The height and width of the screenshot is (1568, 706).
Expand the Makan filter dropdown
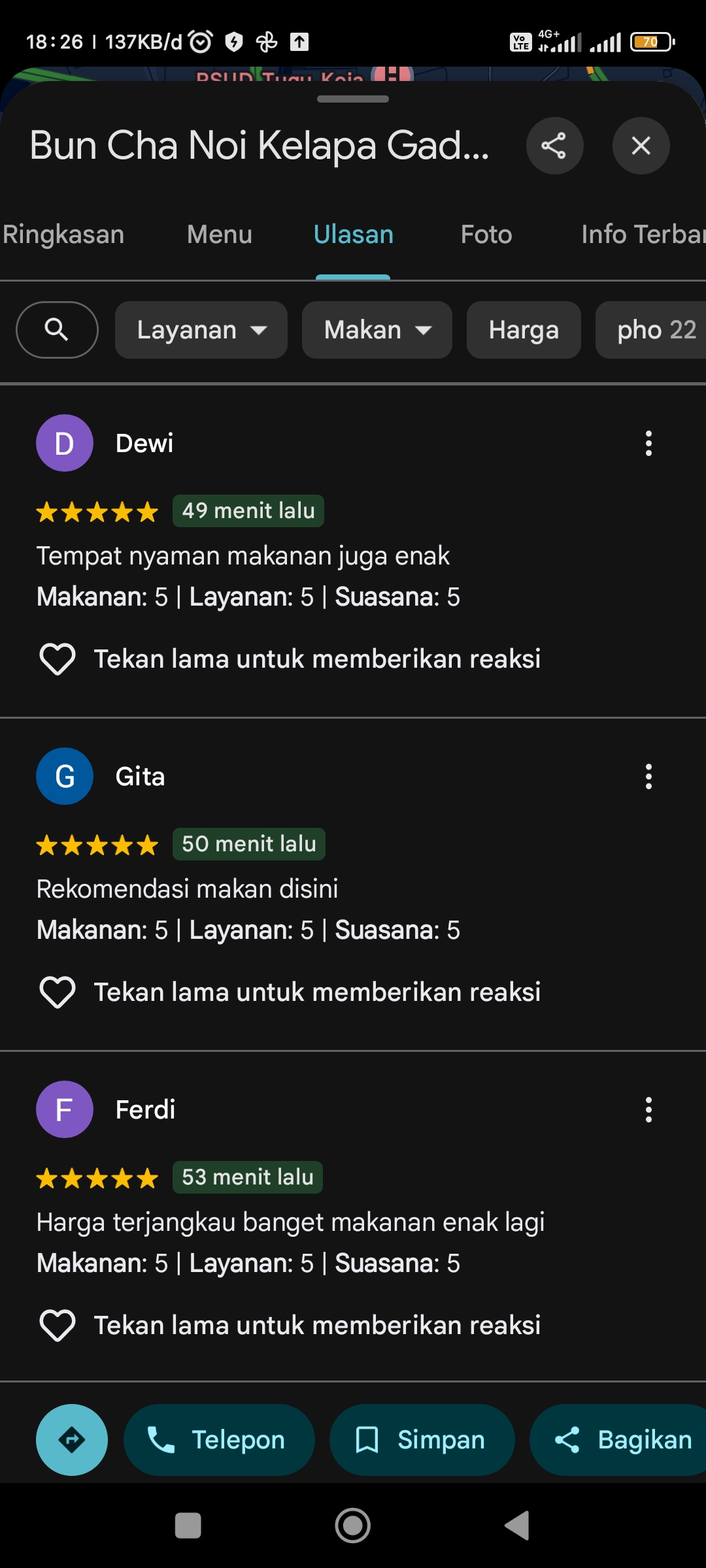377,330
